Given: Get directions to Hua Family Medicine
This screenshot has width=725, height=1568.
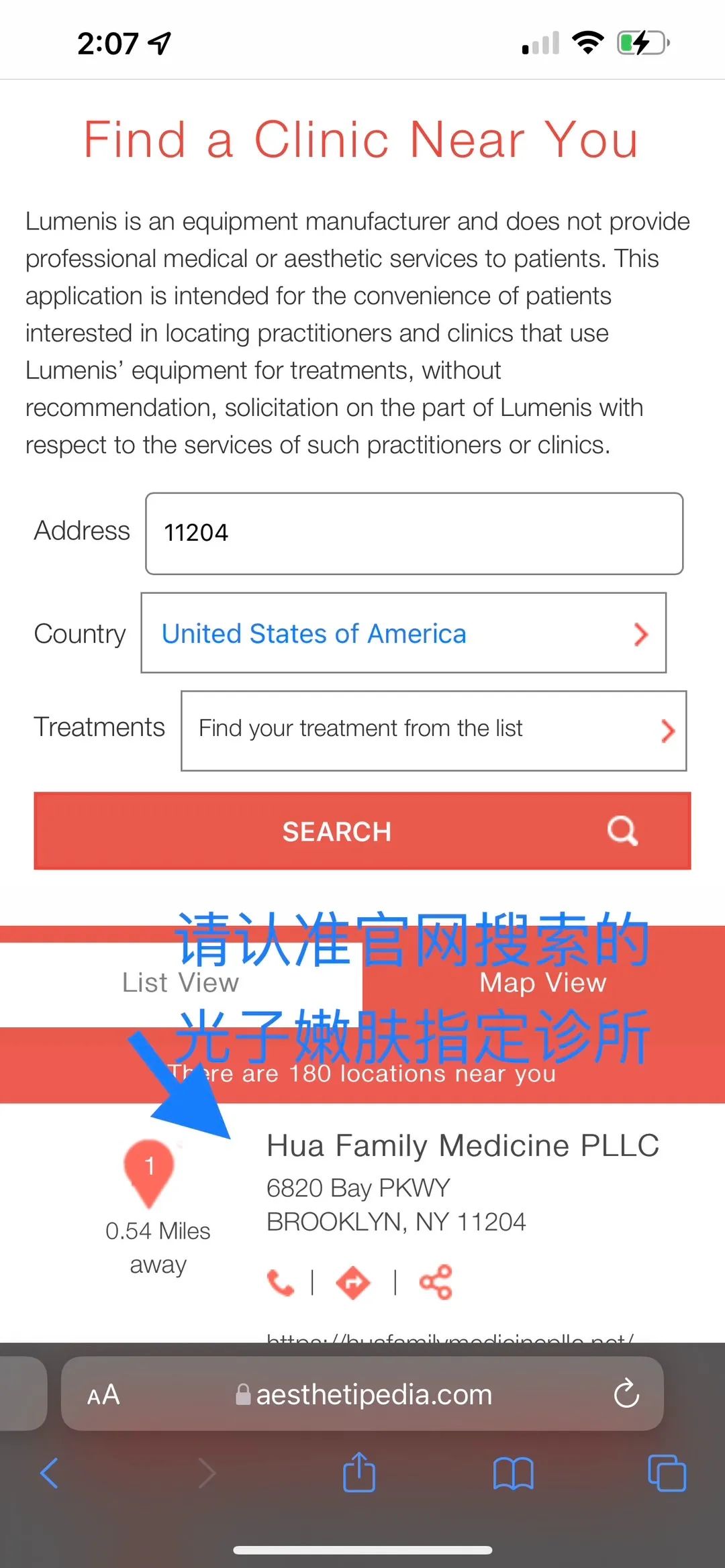Looking at the screenshot, I should [x=353, y=1282].
